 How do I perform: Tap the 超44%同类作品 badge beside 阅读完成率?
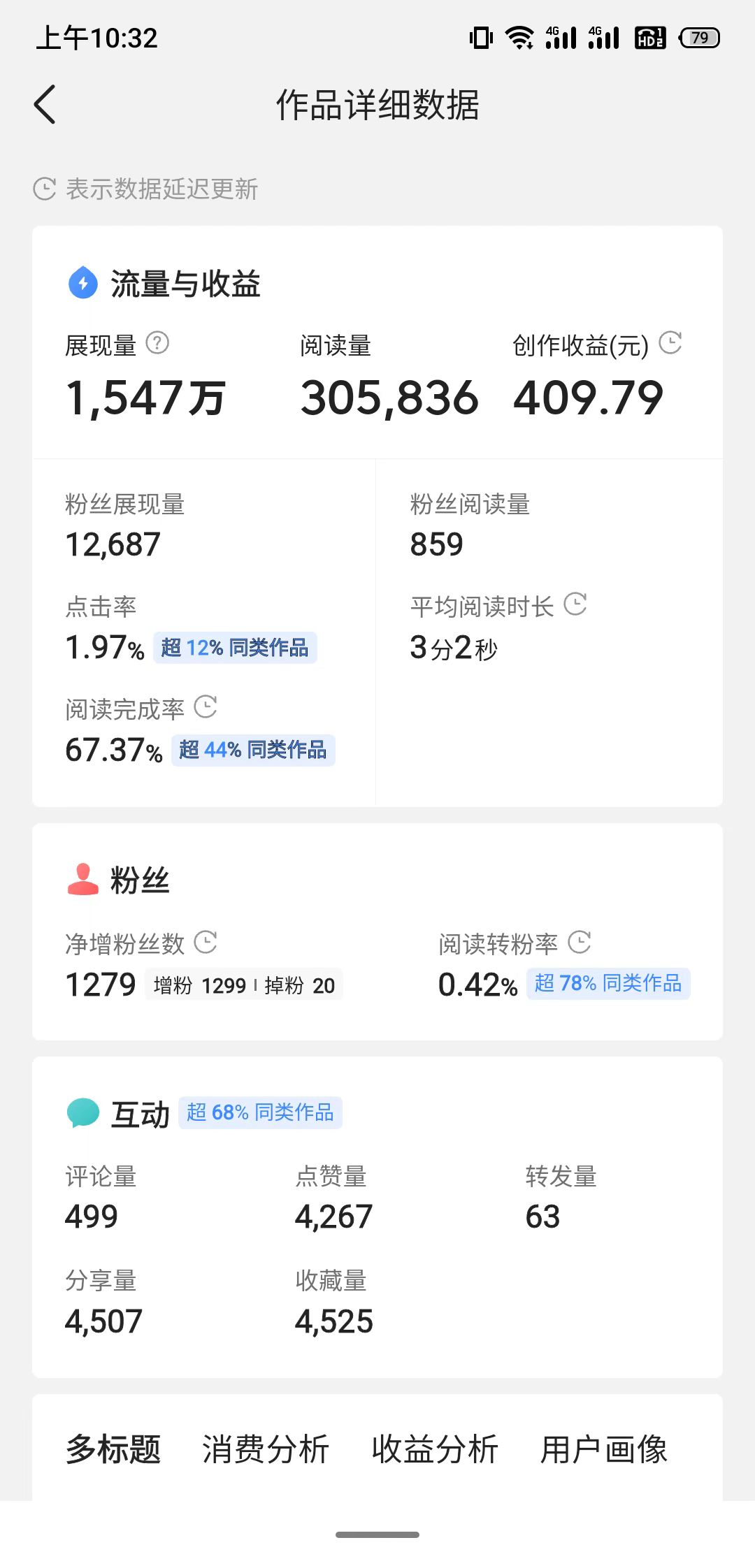(x=253, y=750)
